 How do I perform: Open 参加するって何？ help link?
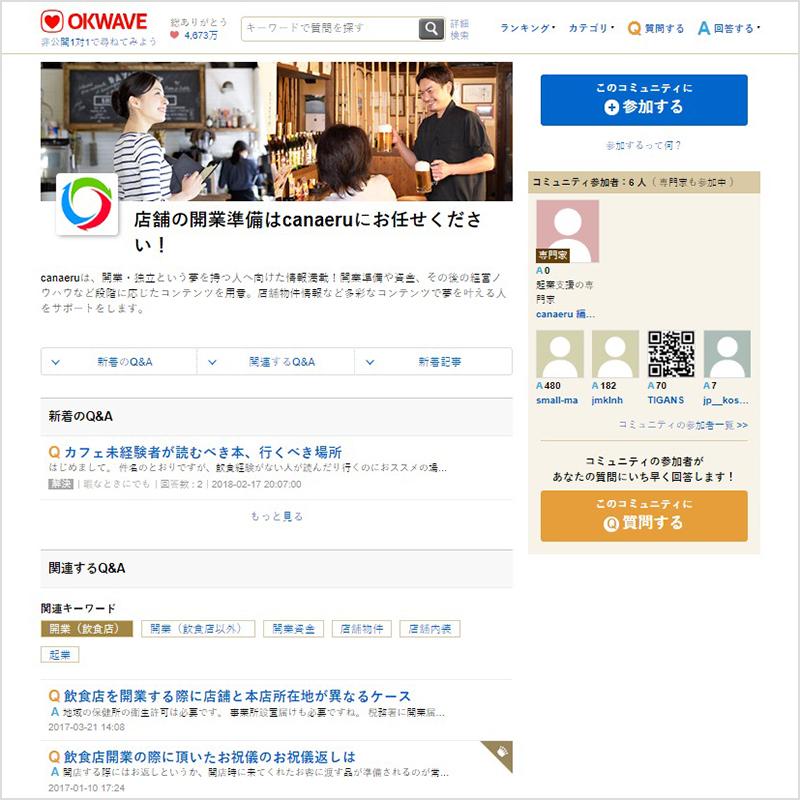pos(643,145)
